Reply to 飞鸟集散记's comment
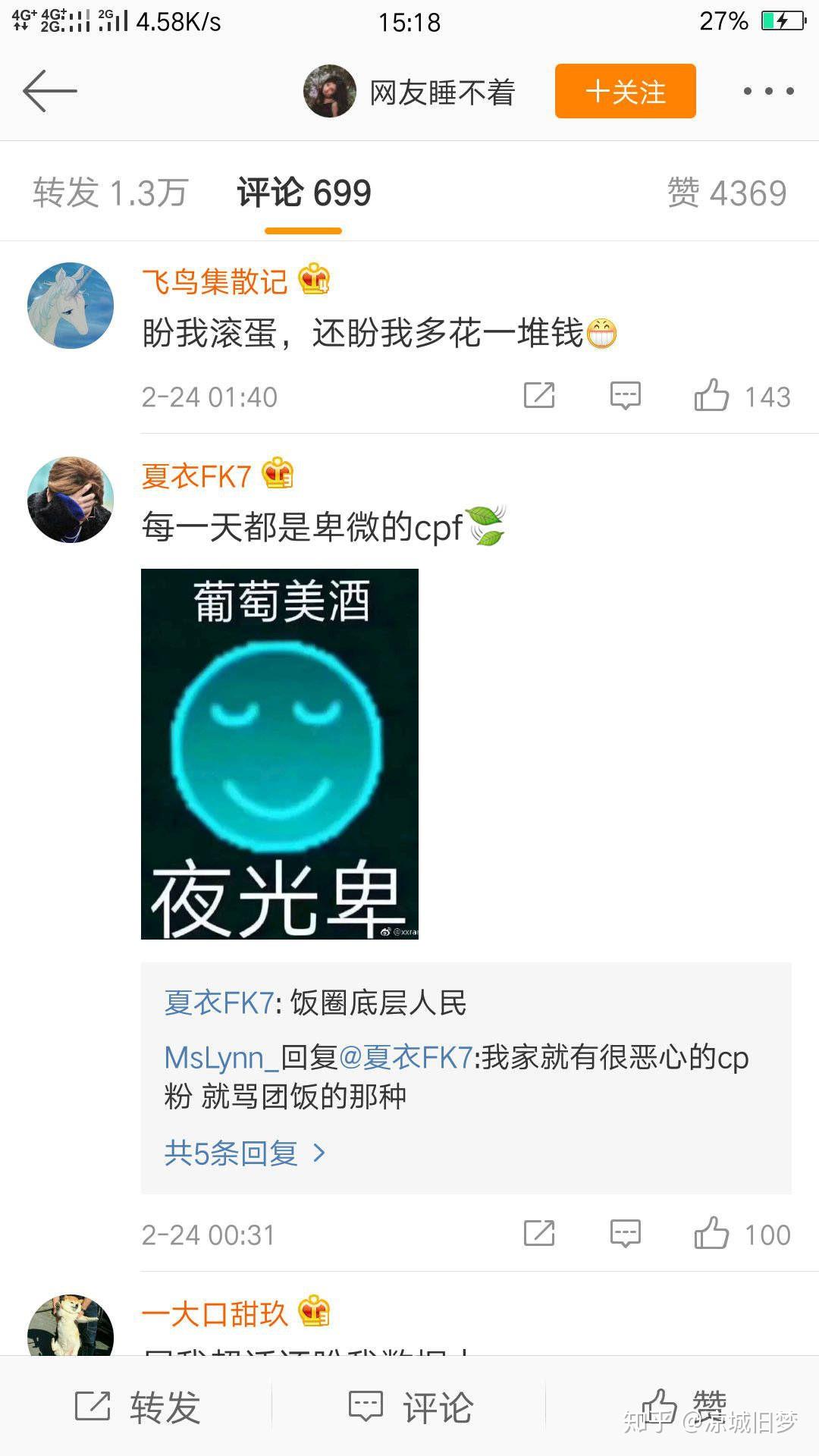This screenshot has width=819, height=1456. point(625,396)
